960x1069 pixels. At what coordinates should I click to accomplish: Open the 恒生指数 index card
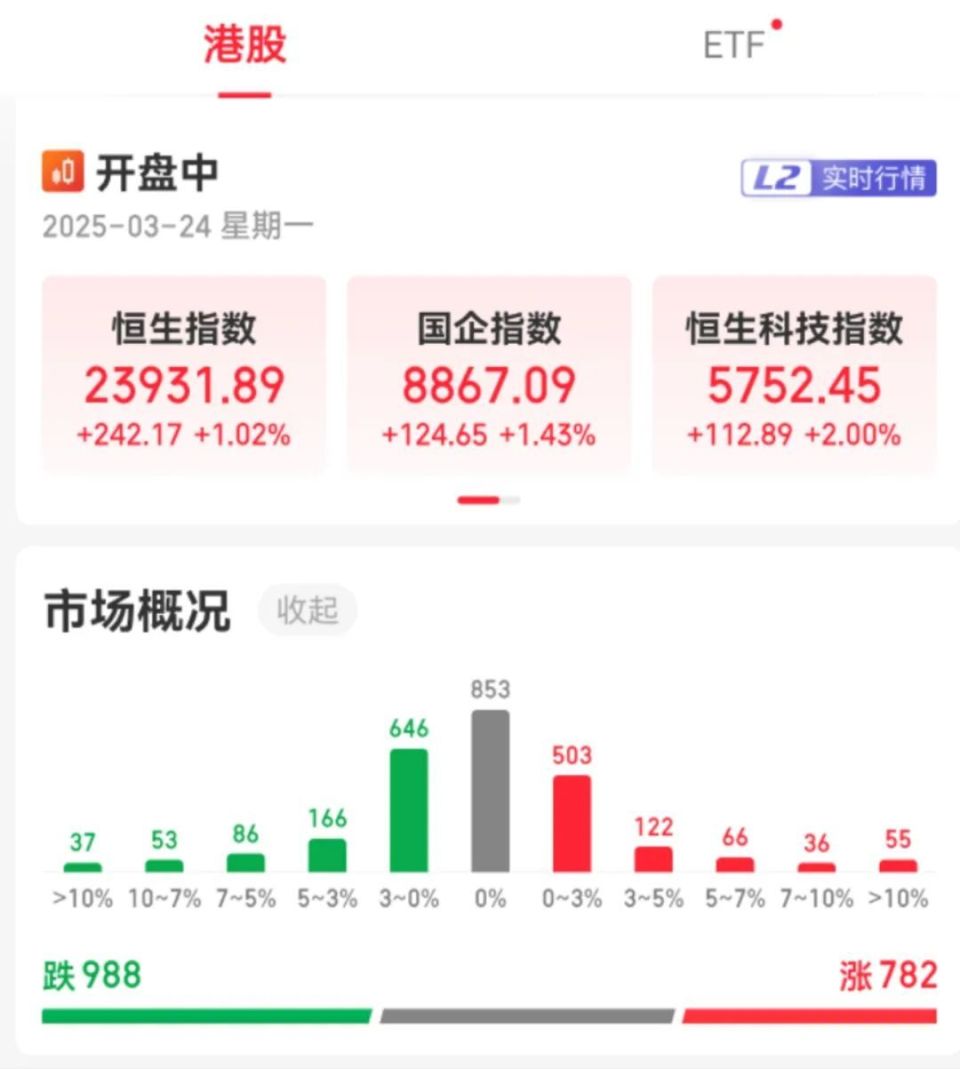click(x=184, y=374)
